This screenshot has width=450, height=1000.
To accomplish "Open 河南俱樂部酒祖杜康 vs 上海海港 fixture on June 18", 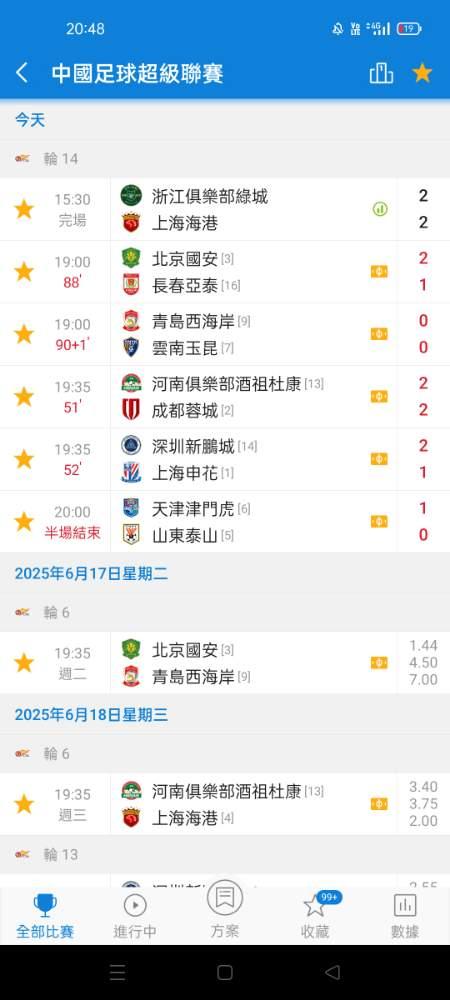I will pos(225,804).
